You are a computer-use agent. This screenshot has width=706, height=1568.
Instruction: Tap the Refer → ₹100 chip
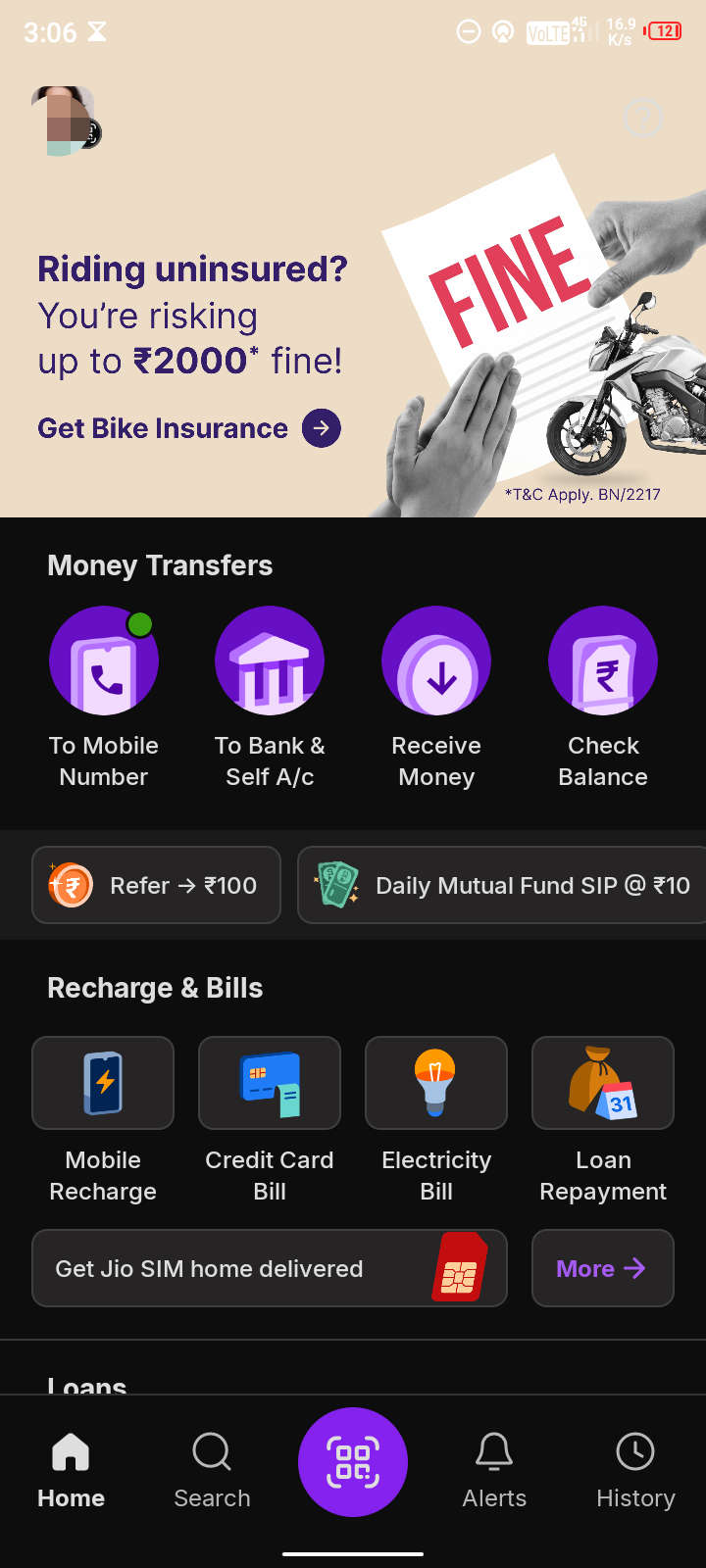(157, 886)
